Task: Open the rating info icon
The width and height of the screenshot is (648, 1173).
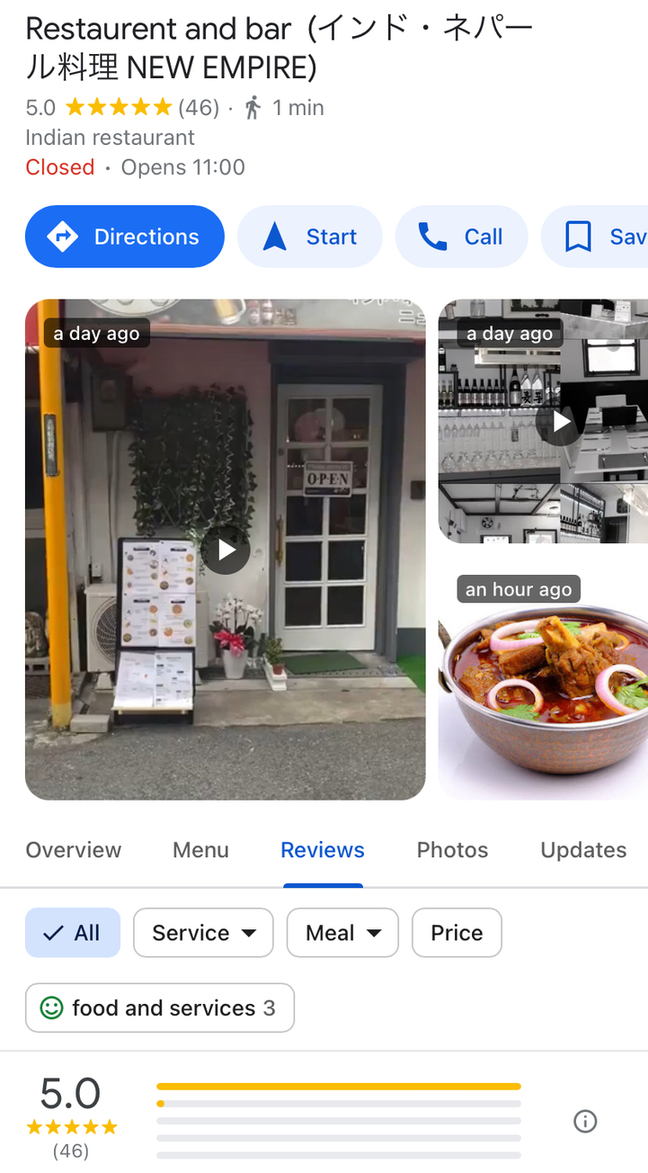Action: (585, 1121)
